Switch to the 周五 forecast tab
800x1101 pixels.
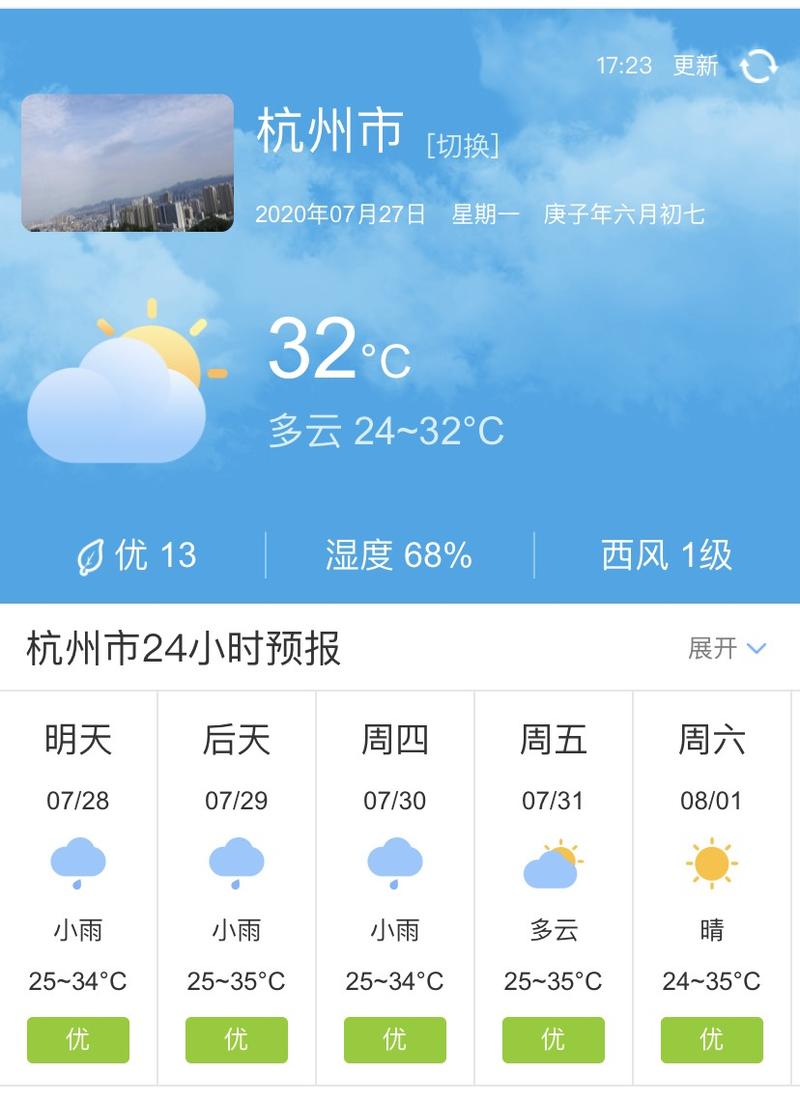[x=553, y=739]
